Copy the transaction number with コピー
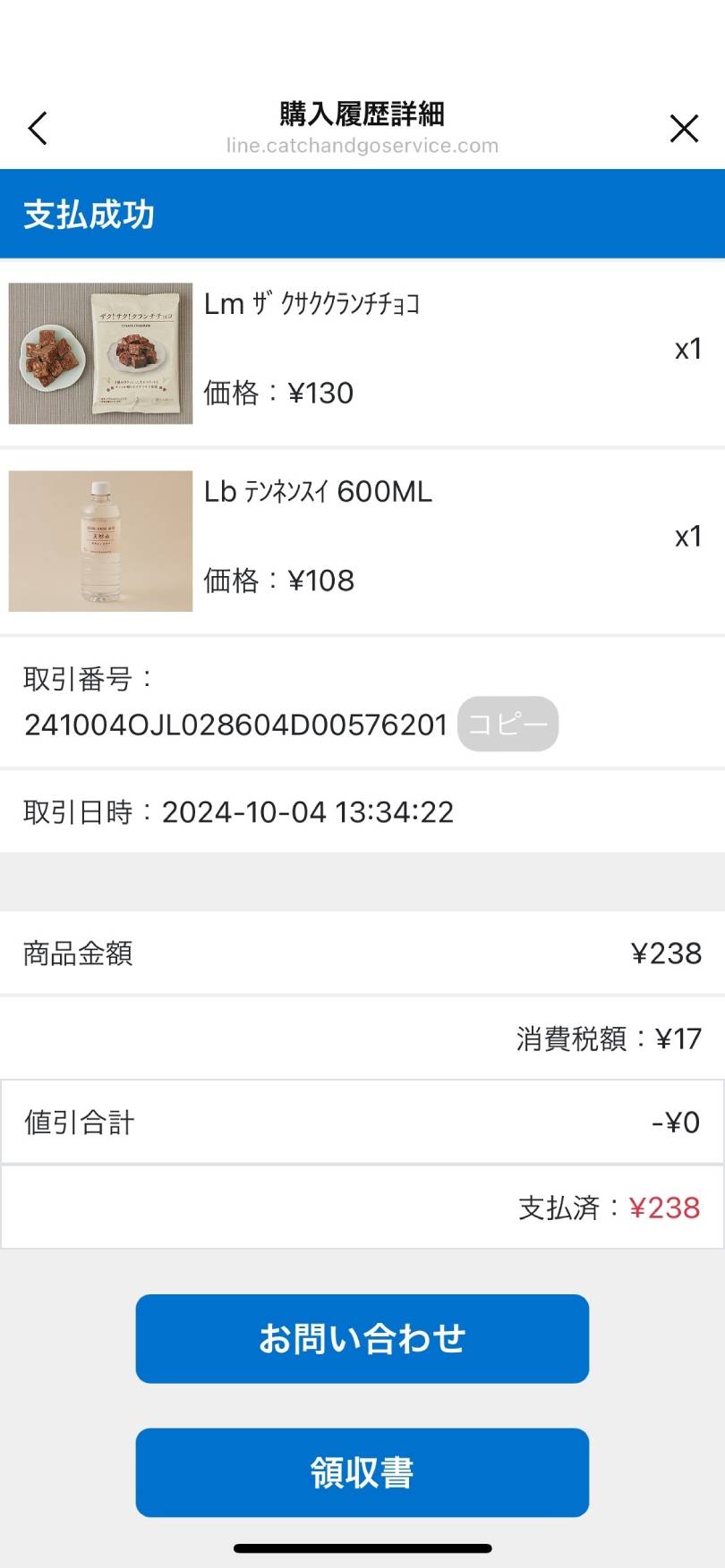This screenshot has width=725, height=1568. 507,724
